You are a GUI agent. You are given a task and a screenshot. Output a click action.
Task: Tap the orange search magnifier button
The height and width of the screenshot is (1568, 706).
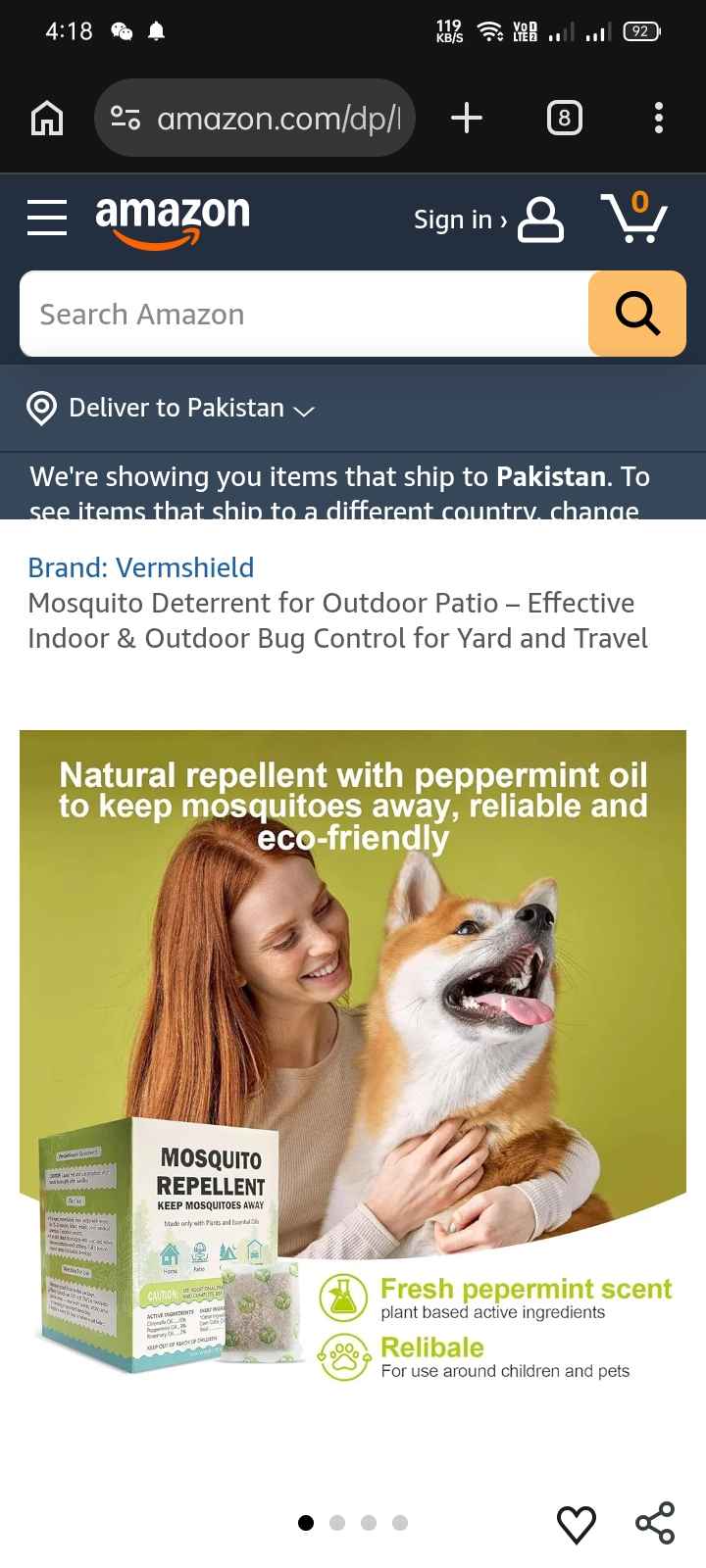pos(637,314)
